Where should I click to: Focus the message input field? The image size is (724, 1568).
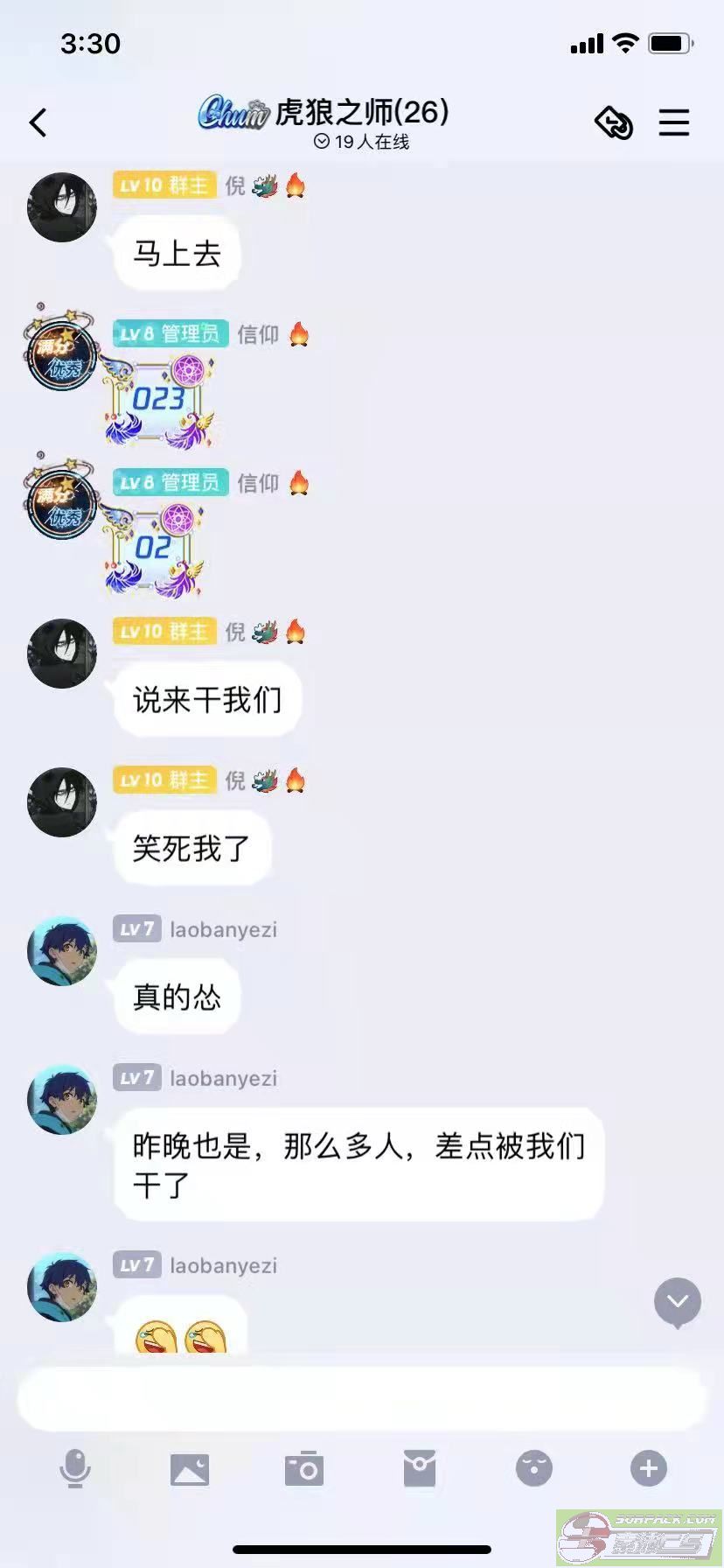360,1398
